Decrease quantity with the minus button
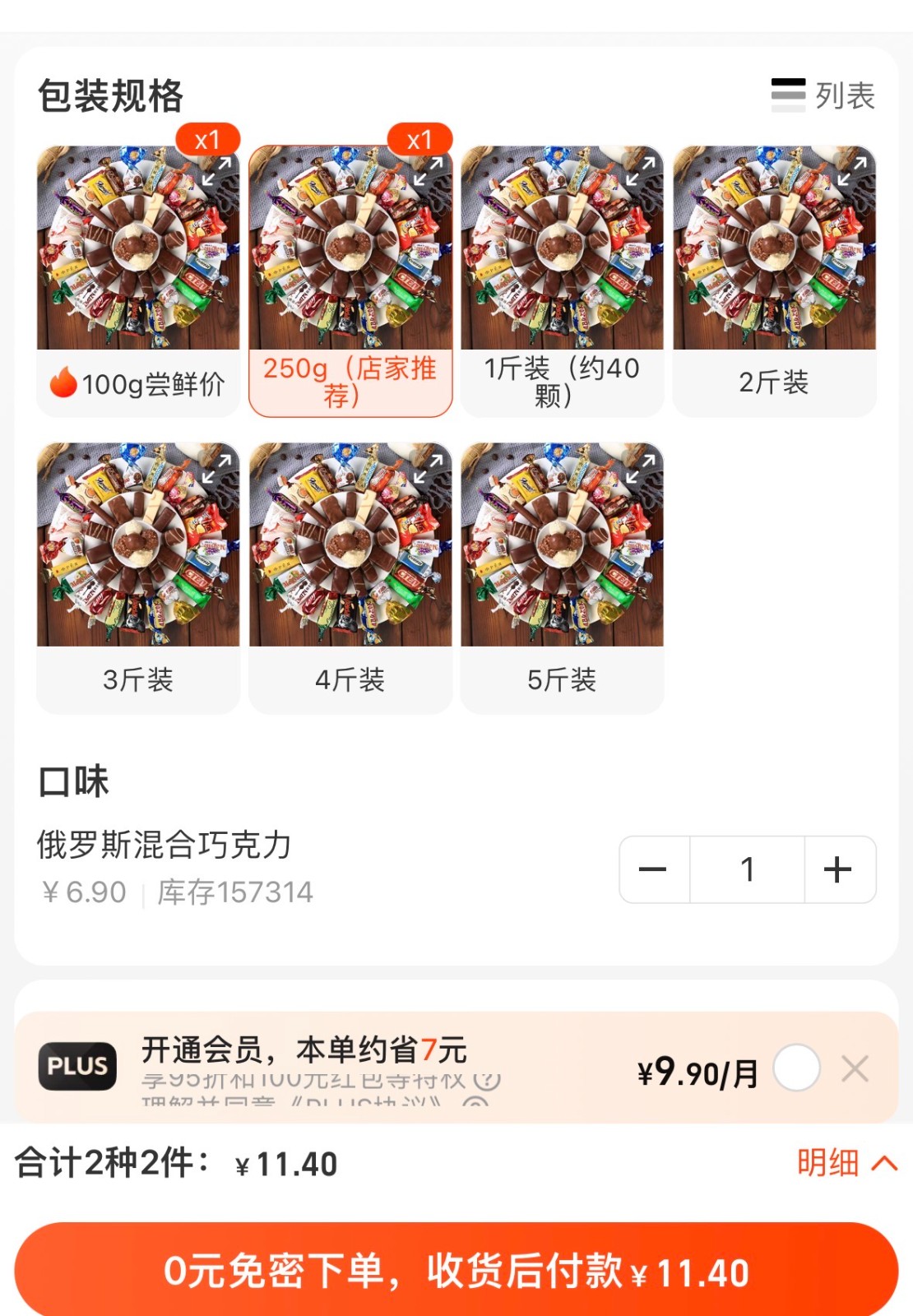The width and height of the screenshot is (913, 1316). (x=653, y=869)
